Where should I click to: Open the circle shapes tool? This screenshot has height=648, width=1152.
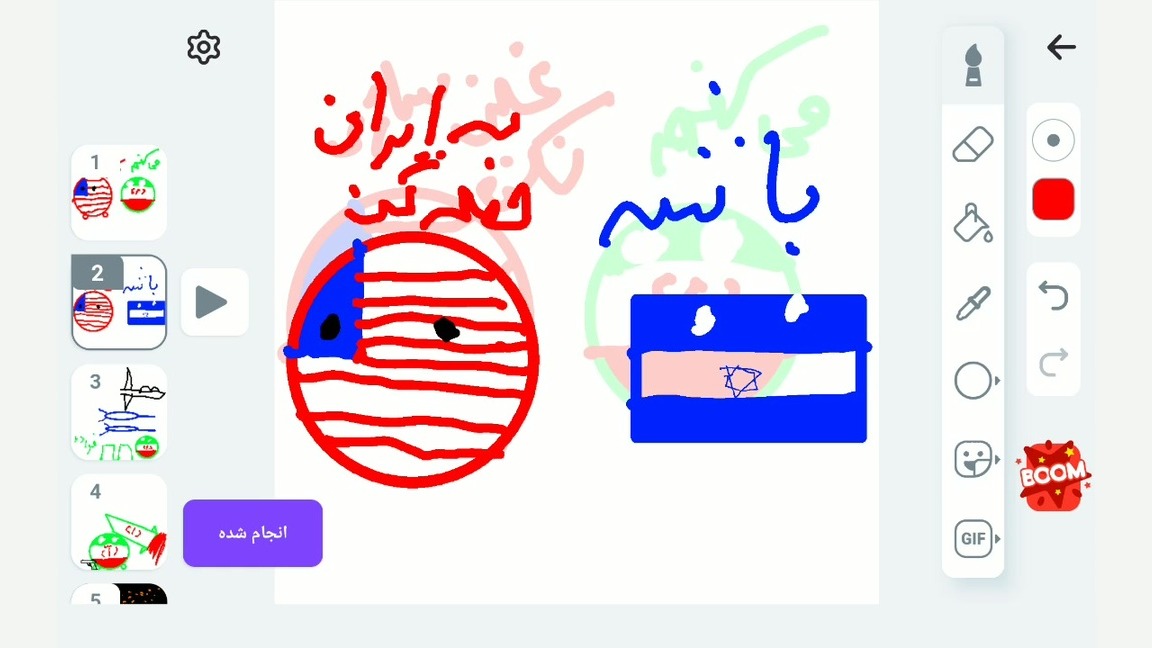click(x=974, y=381)
